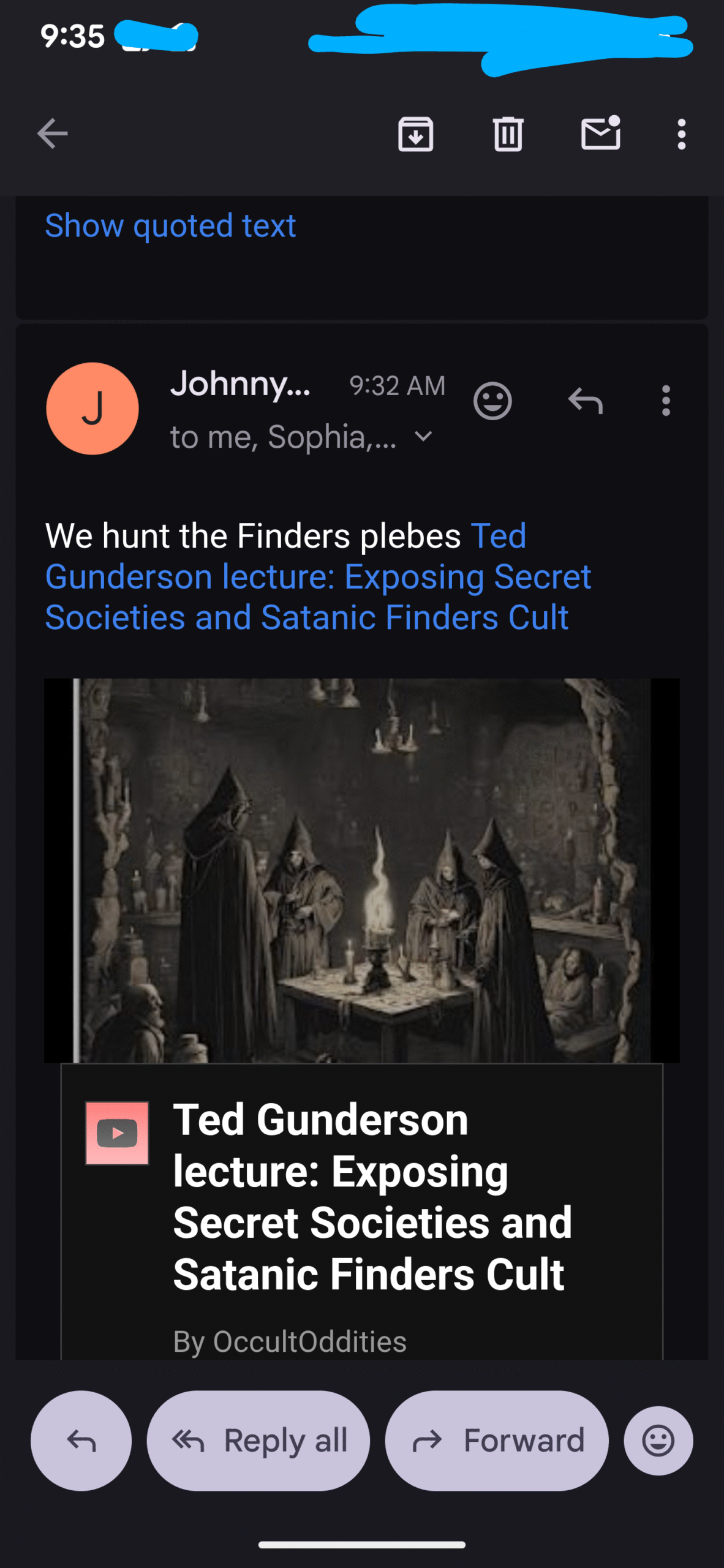This screenshot has width=724, height=1568.
Task: Open more options for Johnny's message
Action: 666,401
